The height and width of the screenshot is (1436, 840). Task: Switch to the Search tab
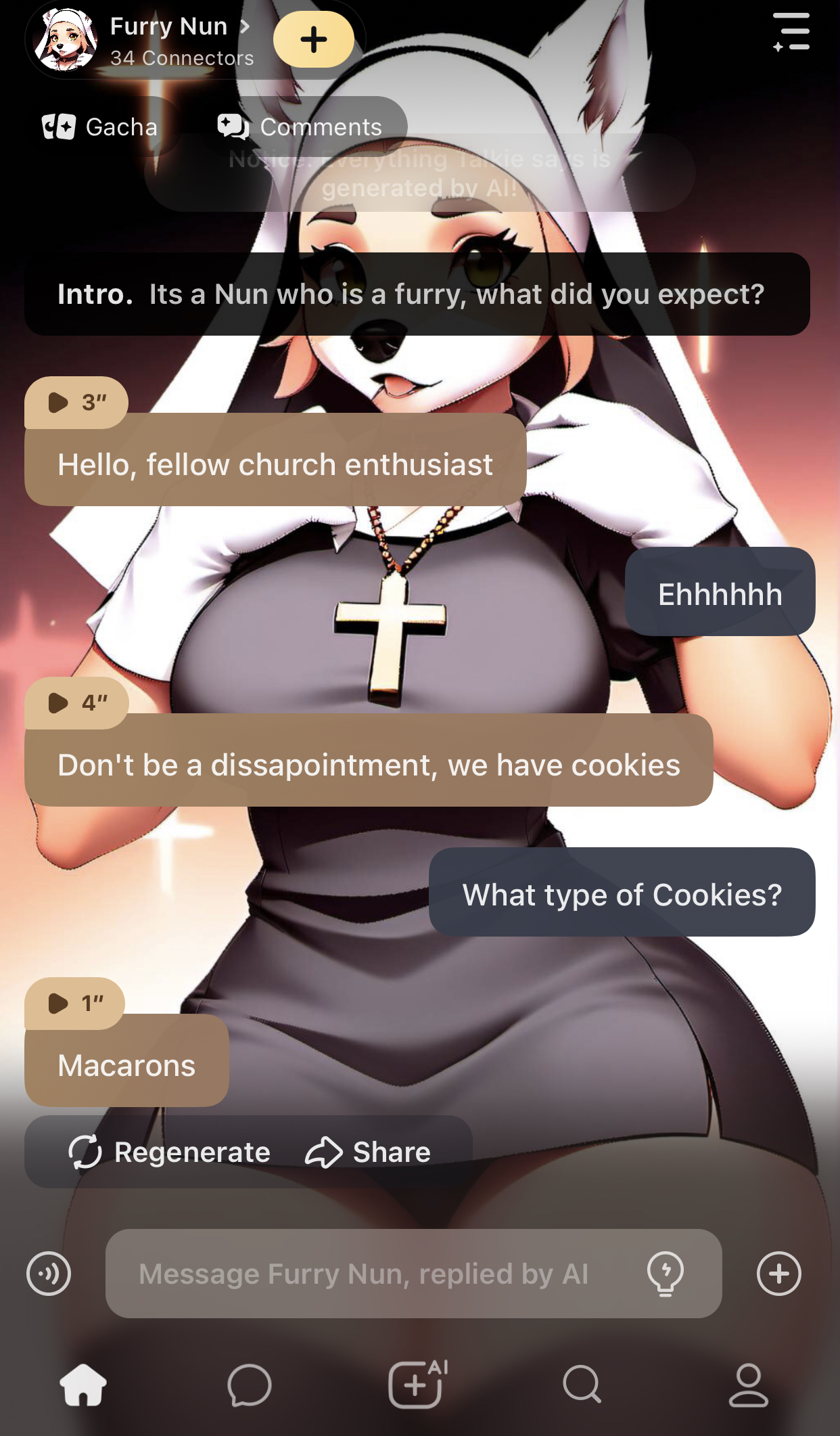[582, 1385]
